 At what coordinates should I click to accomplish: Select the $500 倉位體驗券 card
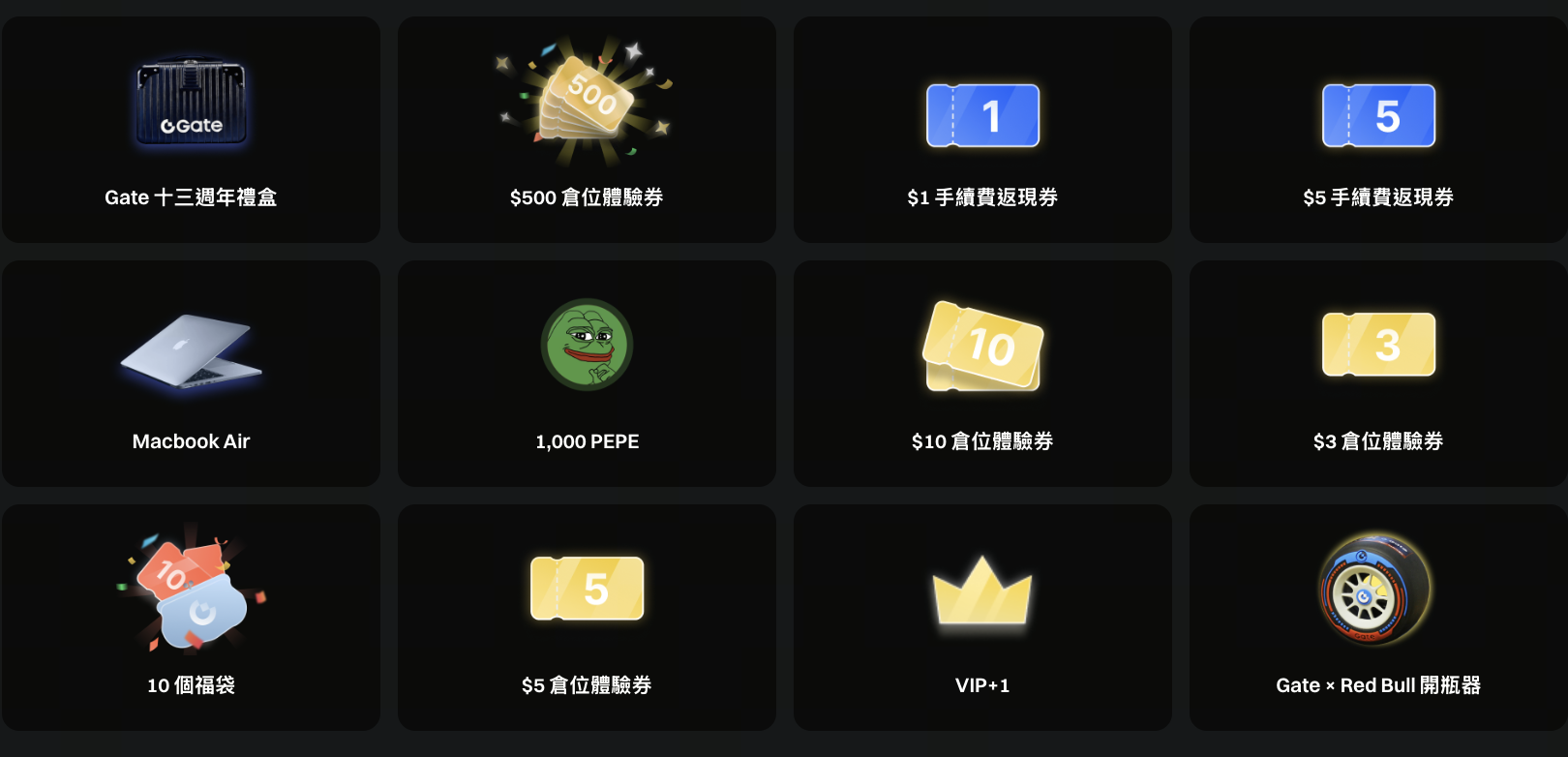[x=587, y=130]
